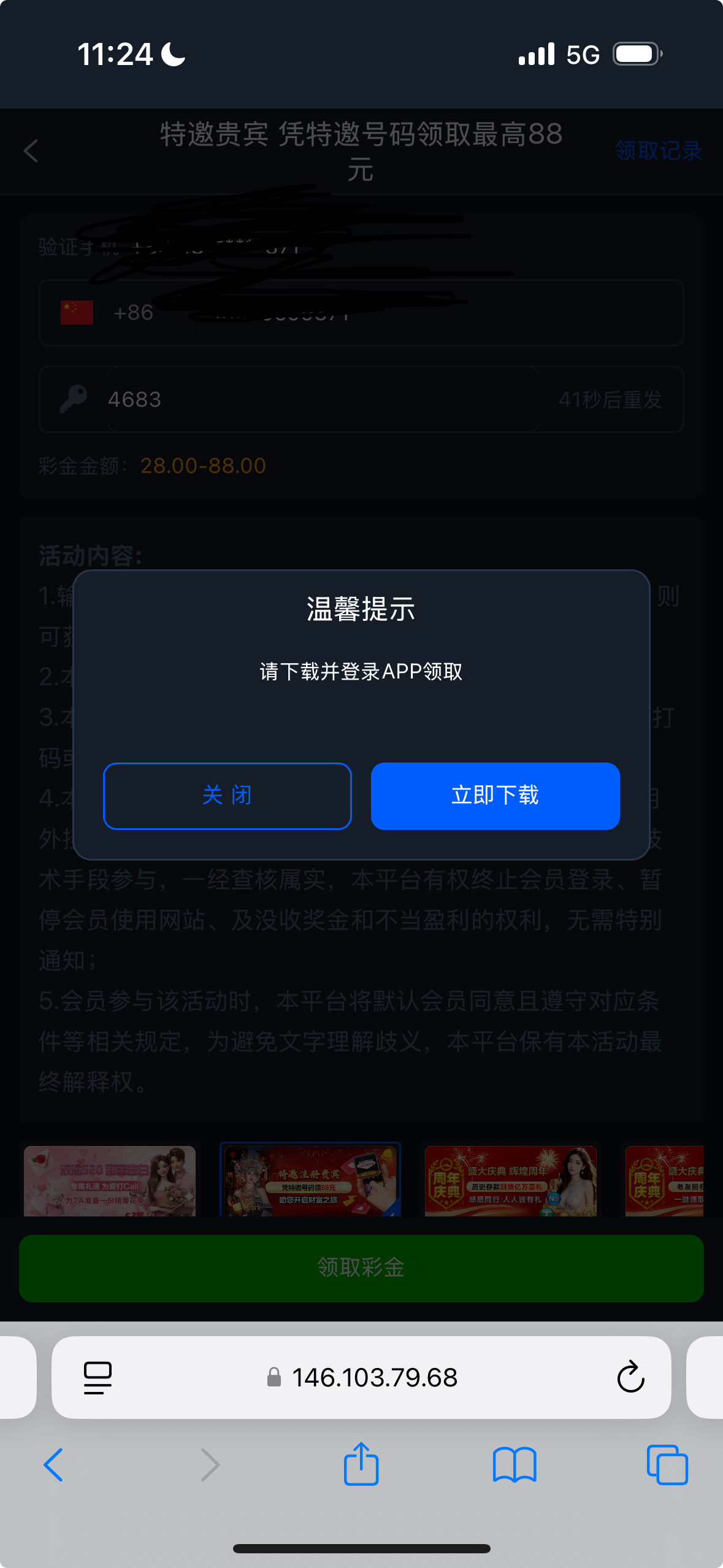Open Safari page settings menu icon
The image size is (723, 1568).
tap(98, 1377)
